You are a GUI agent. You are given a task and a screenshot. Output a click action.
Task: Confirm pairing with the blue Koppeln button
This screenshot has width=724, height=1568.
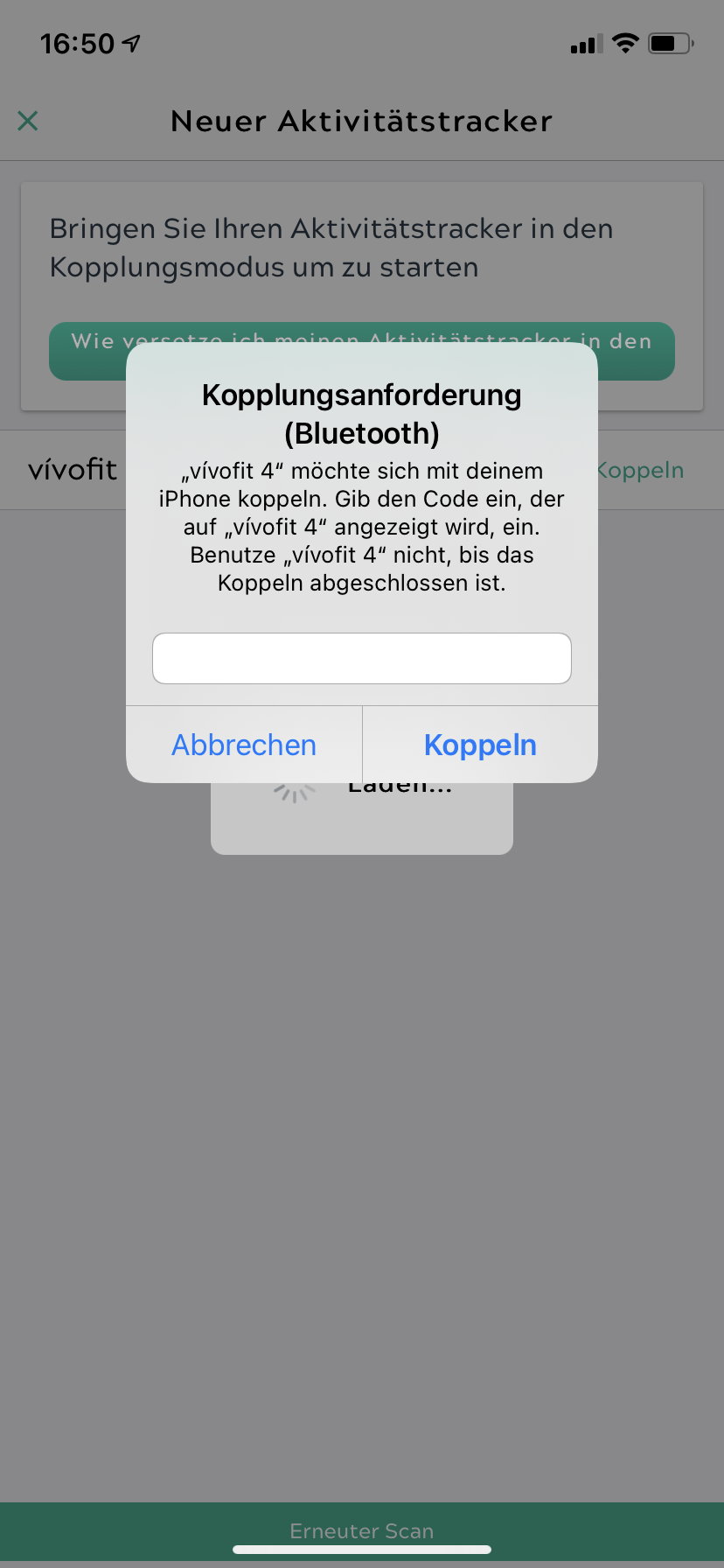coord(480,745)
